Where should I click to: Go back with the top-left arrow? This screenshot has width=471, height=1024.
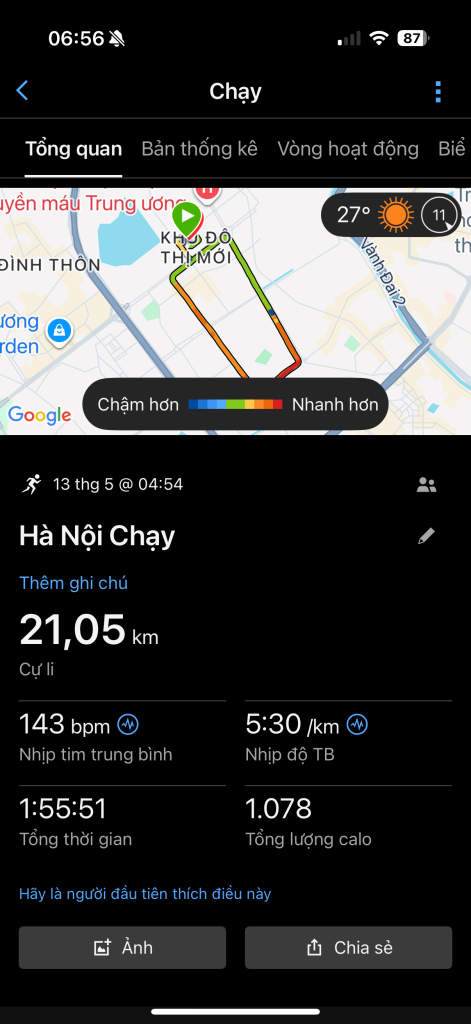coord(22,91)
